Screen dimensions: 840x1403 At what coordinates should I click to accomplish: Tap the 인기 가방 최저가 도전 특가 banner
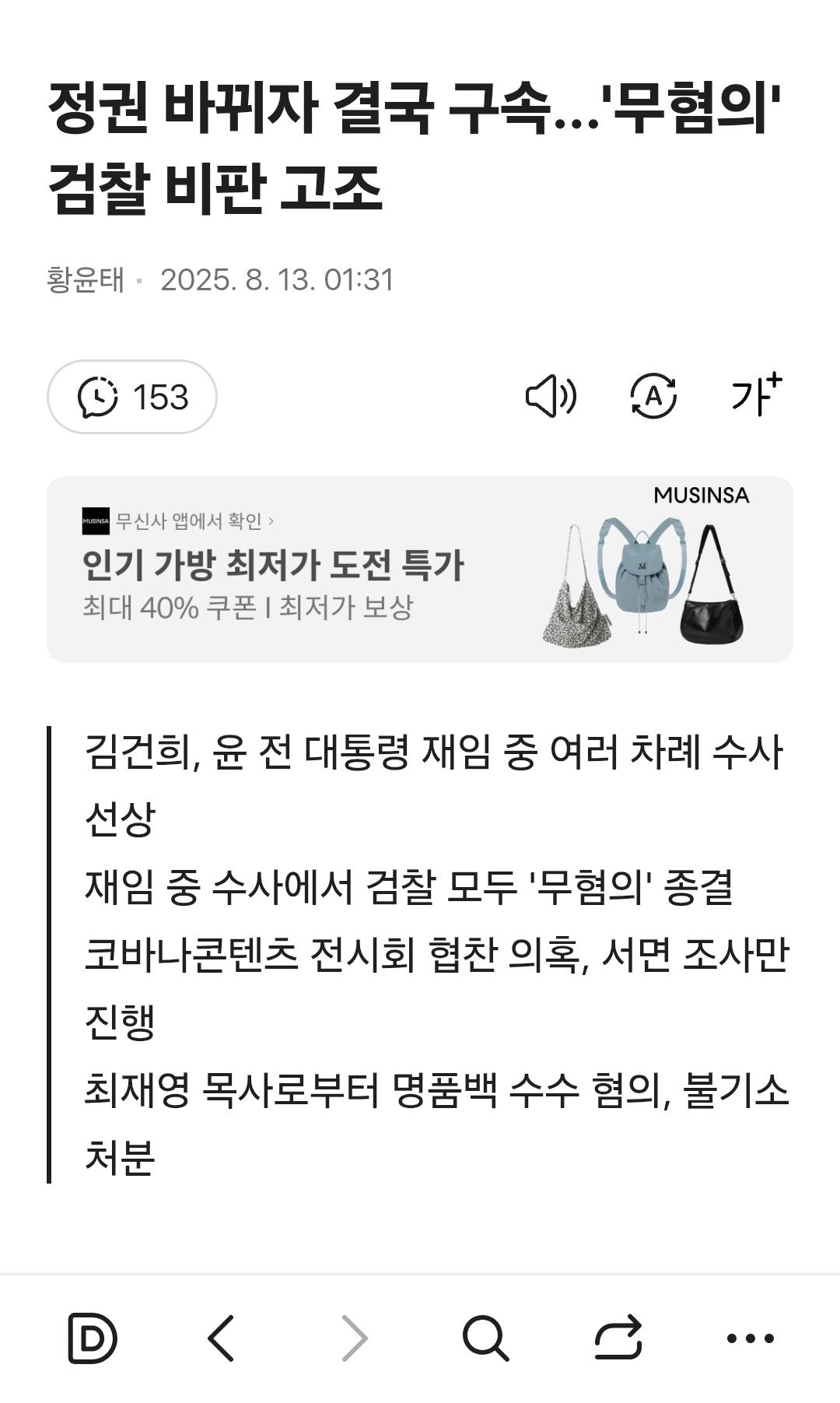pyautogui.click(x=274, y=568)
